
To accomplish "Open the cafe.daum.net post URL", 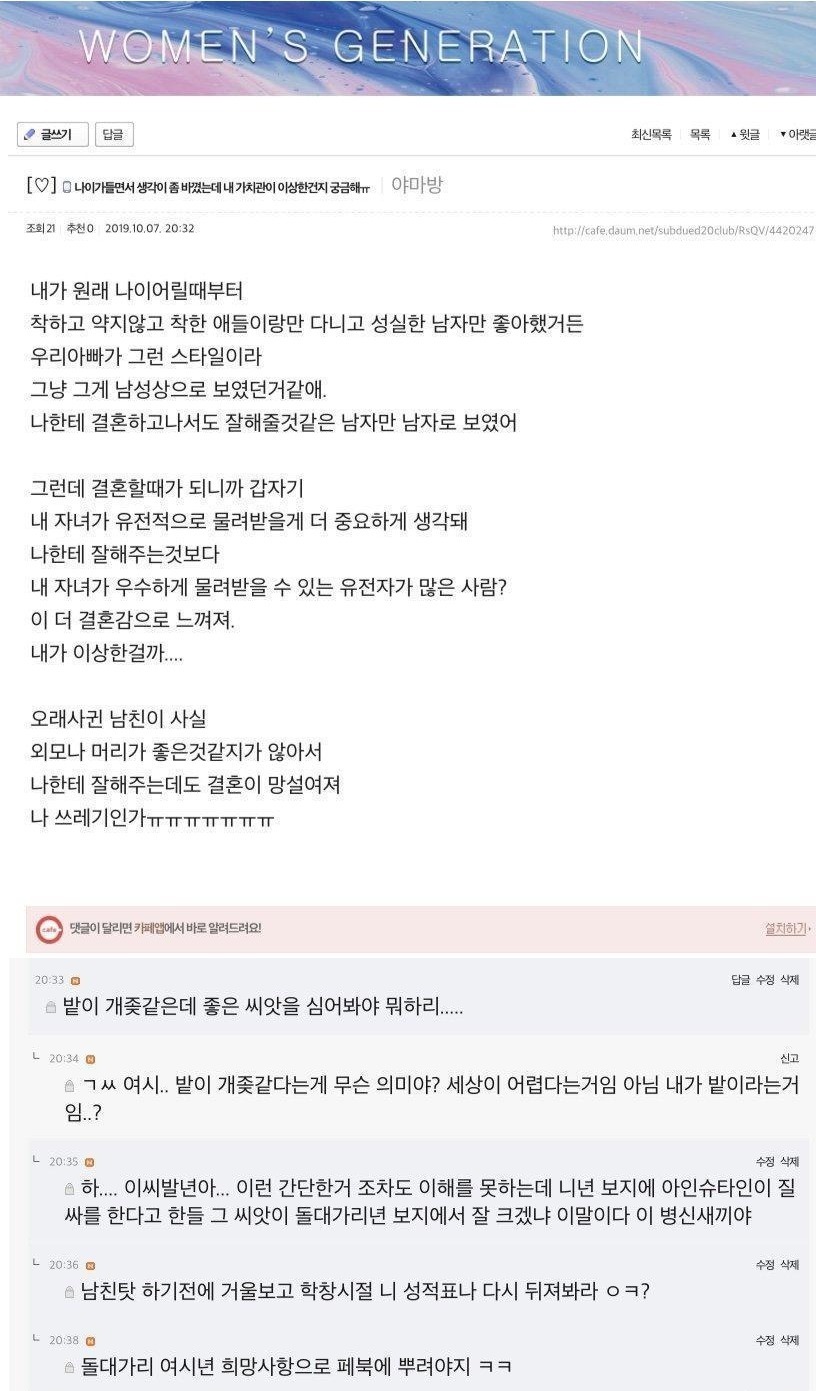I will (x=683, y=230).
